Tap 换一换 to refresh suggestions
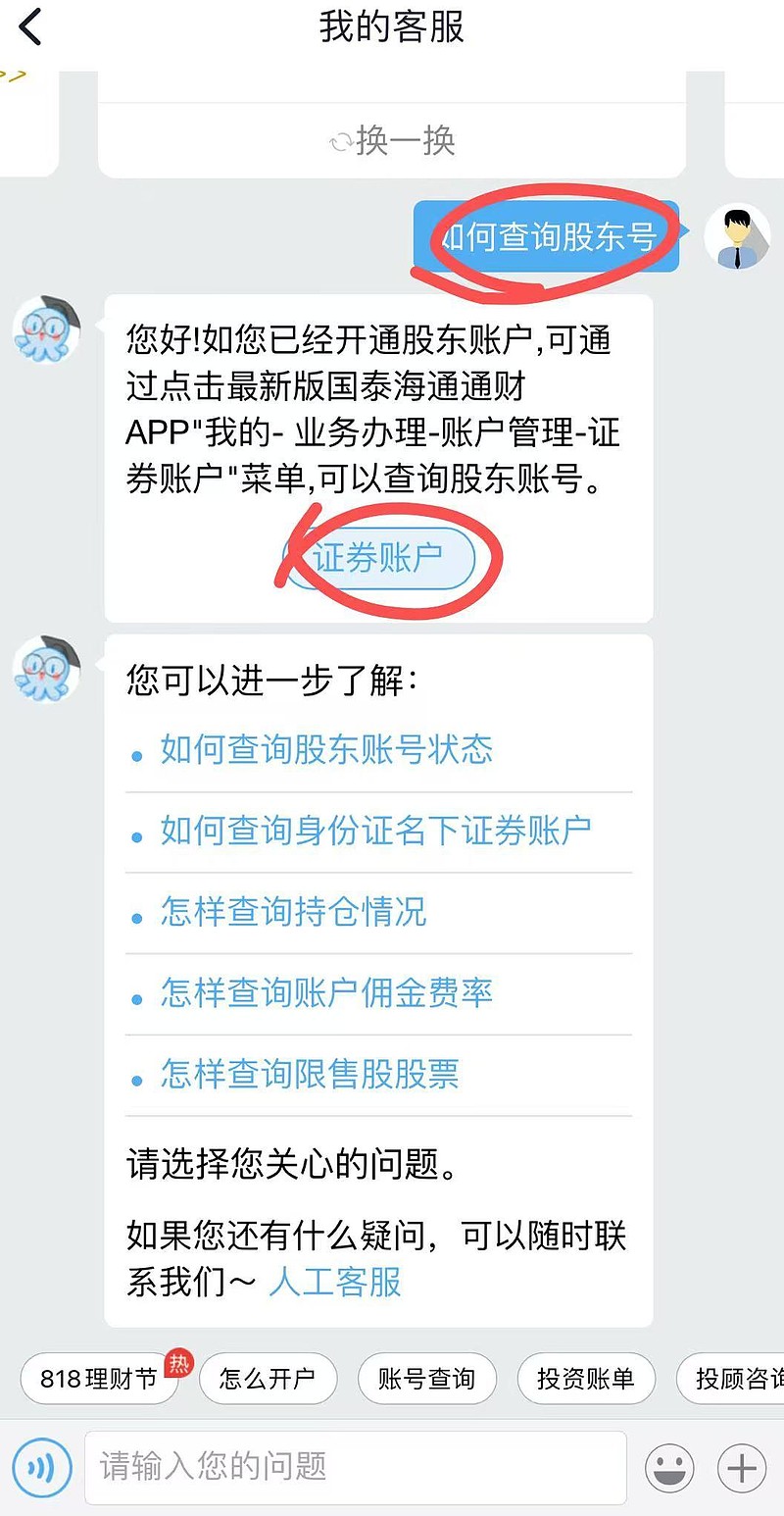This screenshot has height=1516, width=784. click(393, 141)
